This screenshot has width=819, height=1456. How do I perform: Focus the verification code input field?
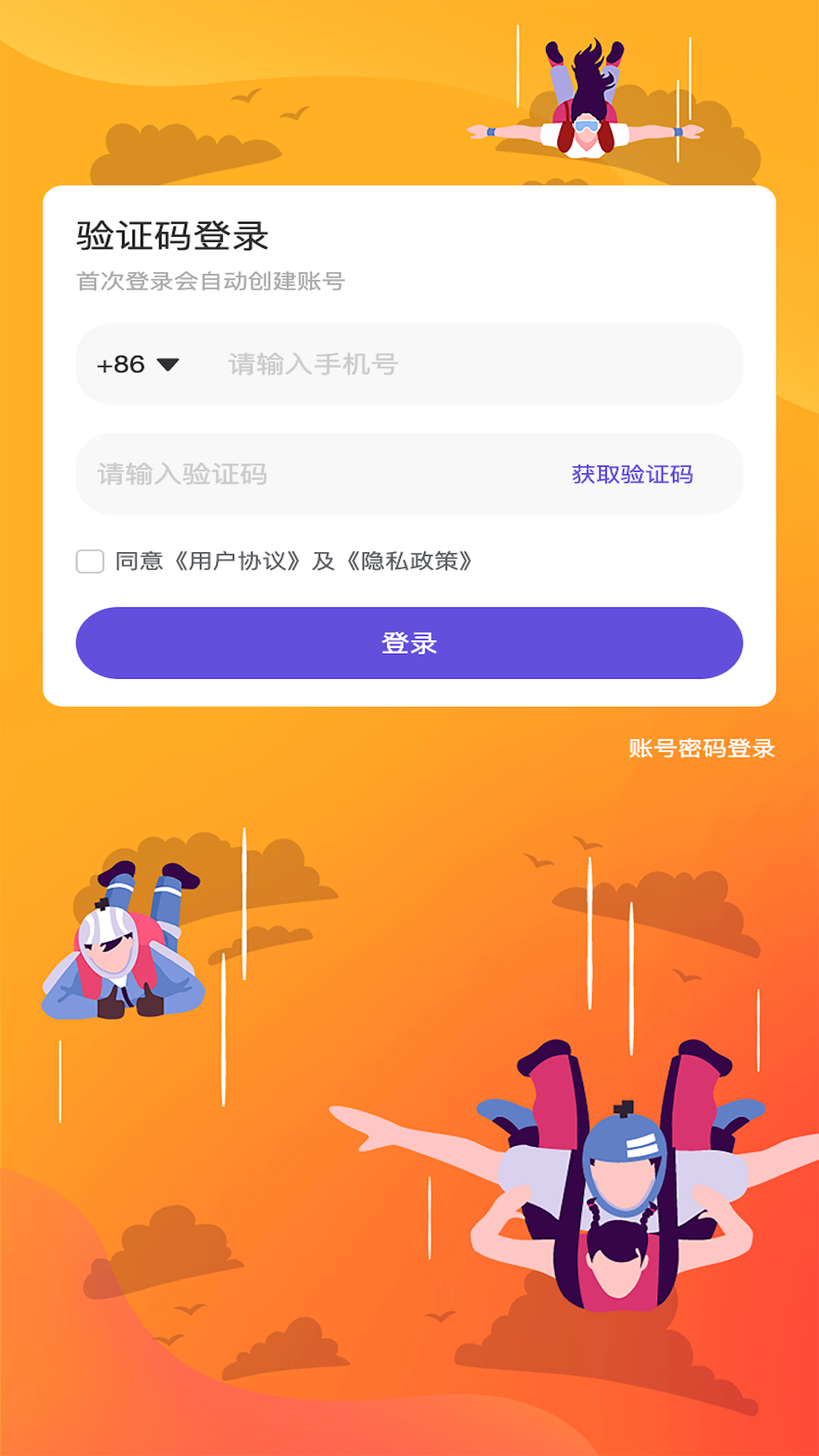click(303, 475)
